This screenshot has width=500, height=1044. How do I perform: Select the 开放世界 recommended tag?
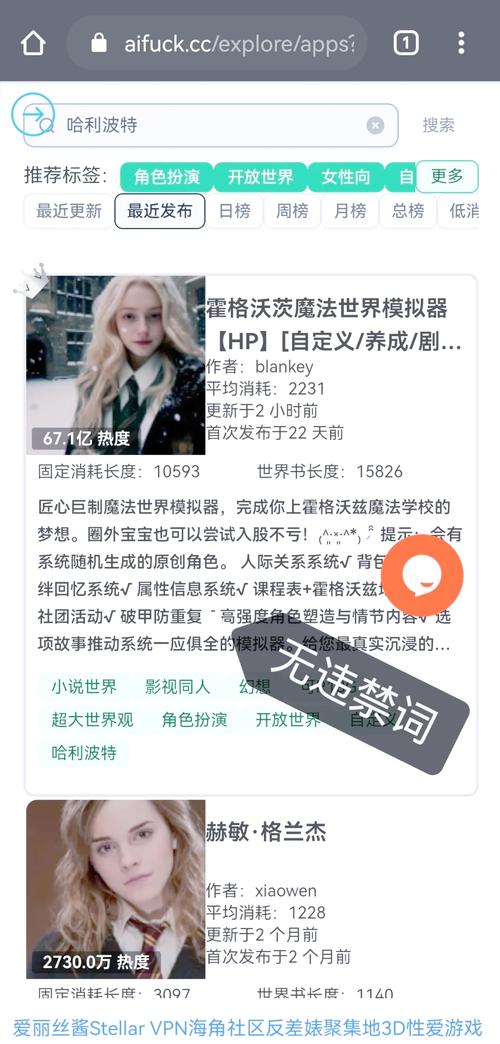260,177
